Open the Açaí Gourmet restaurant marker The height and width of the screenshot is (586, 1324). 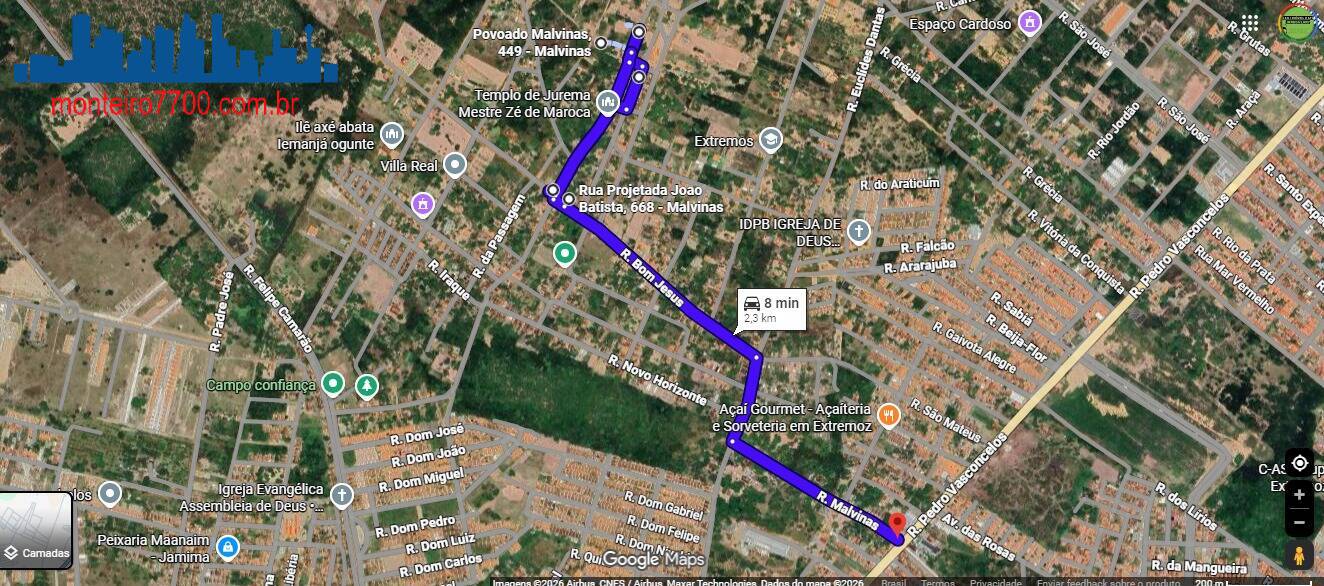(887, 414)
